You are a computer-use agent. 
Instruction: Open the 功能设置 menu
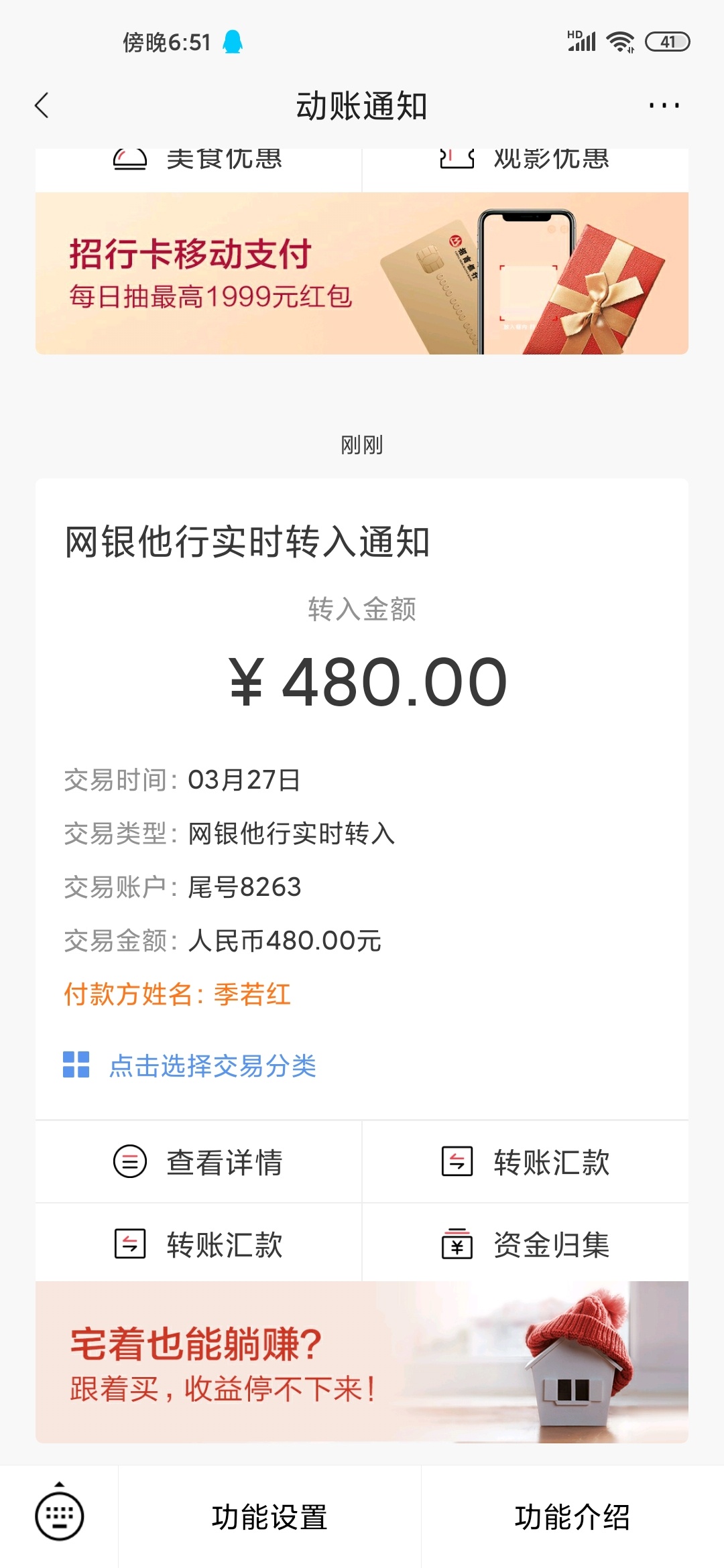click(x=269, y=1517)
